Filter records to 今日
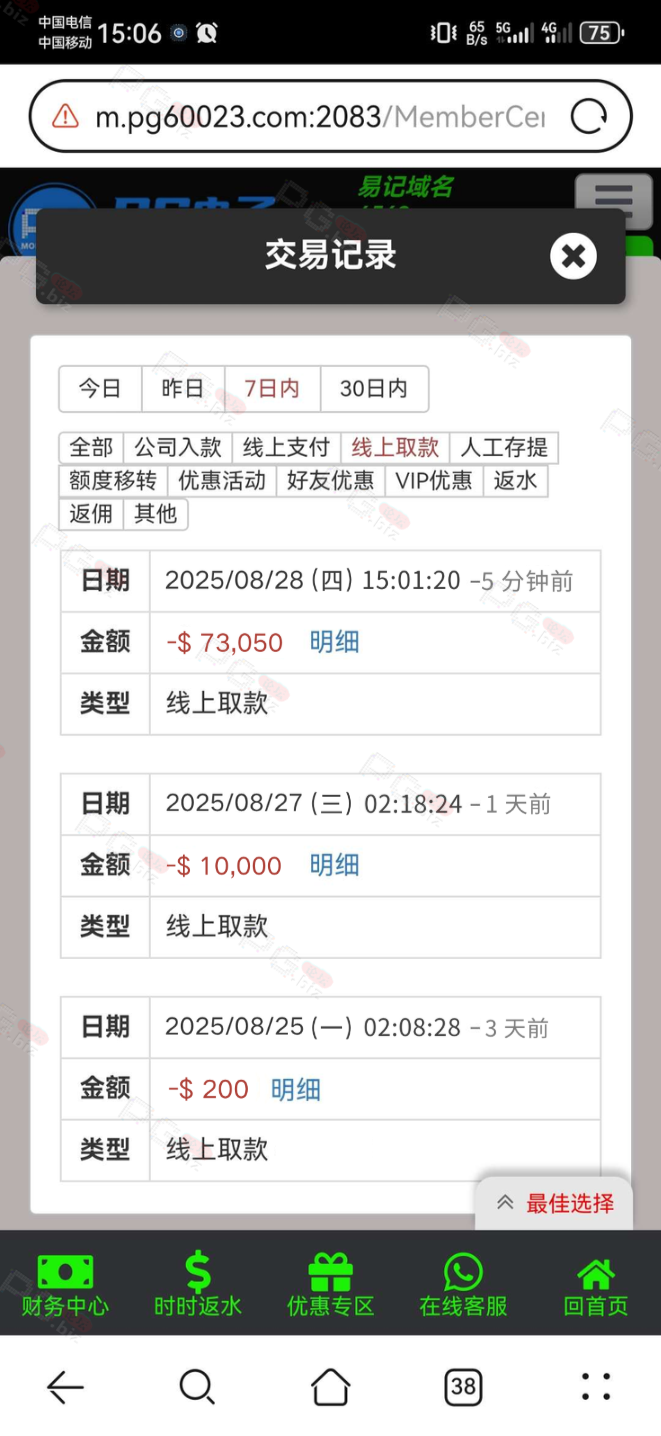This screenshot has height=1436, width=661. (x=100, y=389)
